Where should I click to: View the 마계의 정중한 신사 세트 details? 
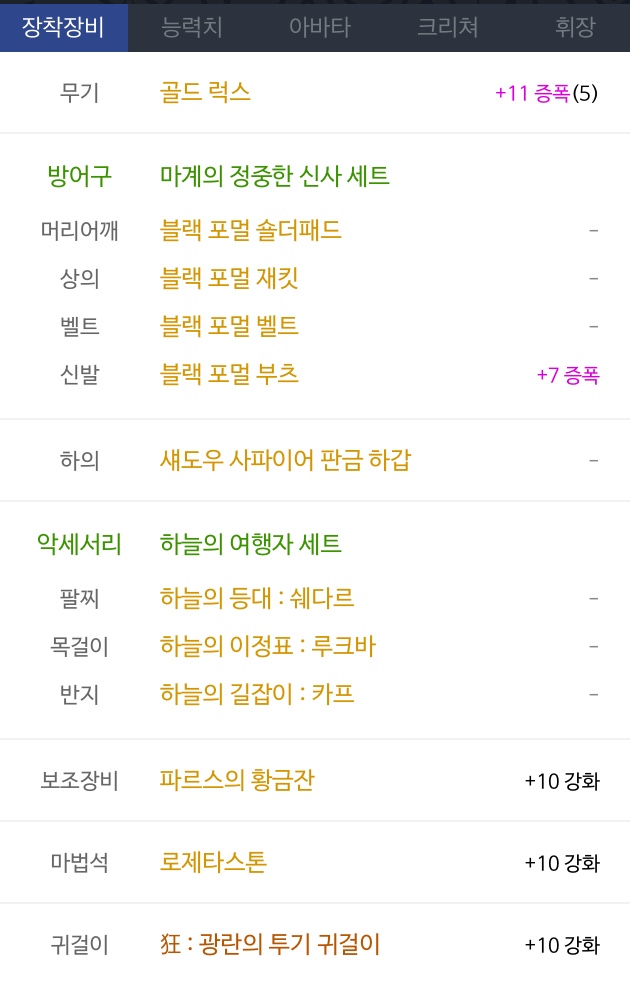pyautogui.click(x=274, y=177)
